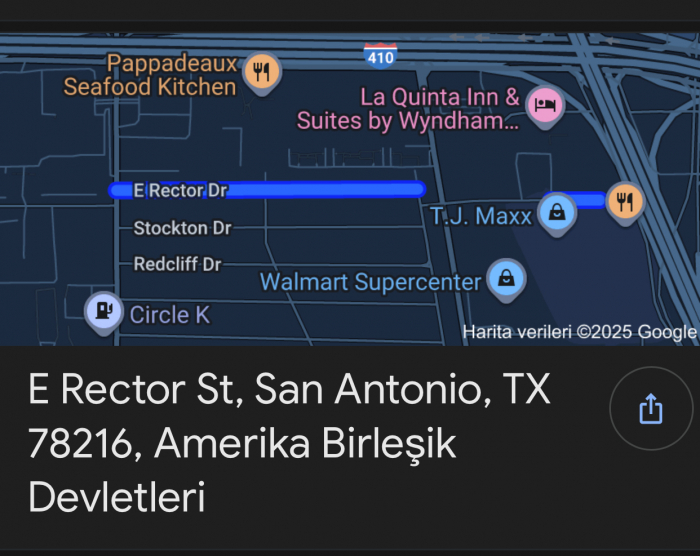Tap the T.J. Maxx shopping pin

click(556, 211)
